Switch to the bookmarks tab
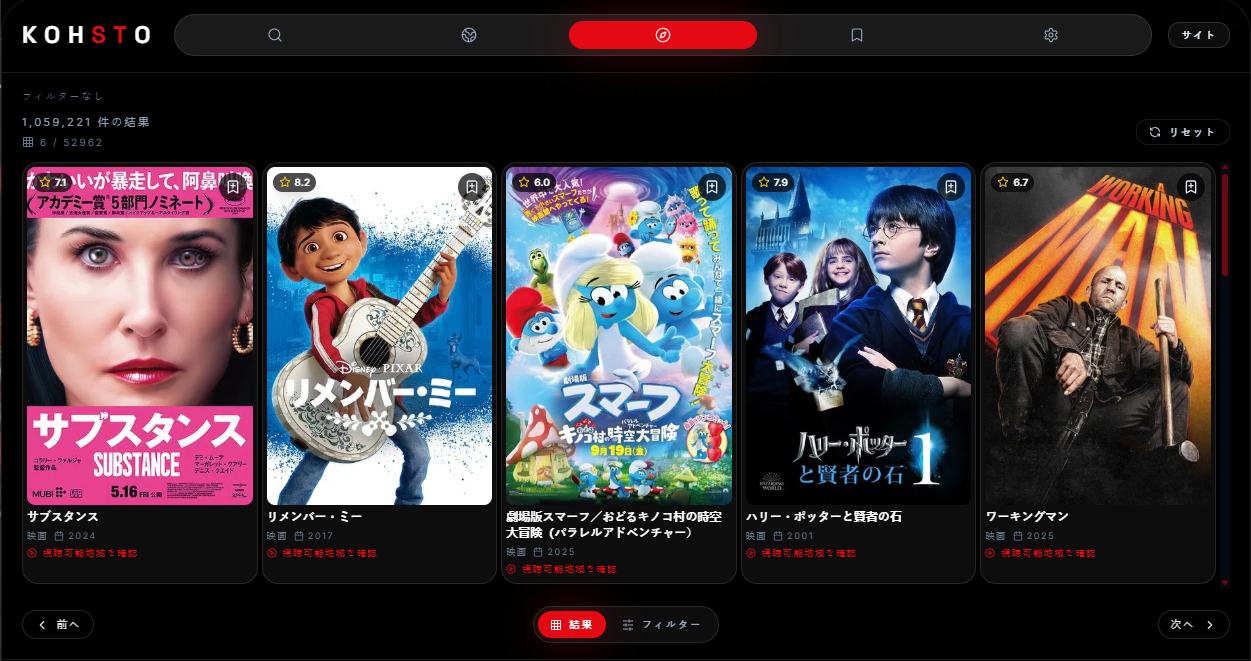 857,35
